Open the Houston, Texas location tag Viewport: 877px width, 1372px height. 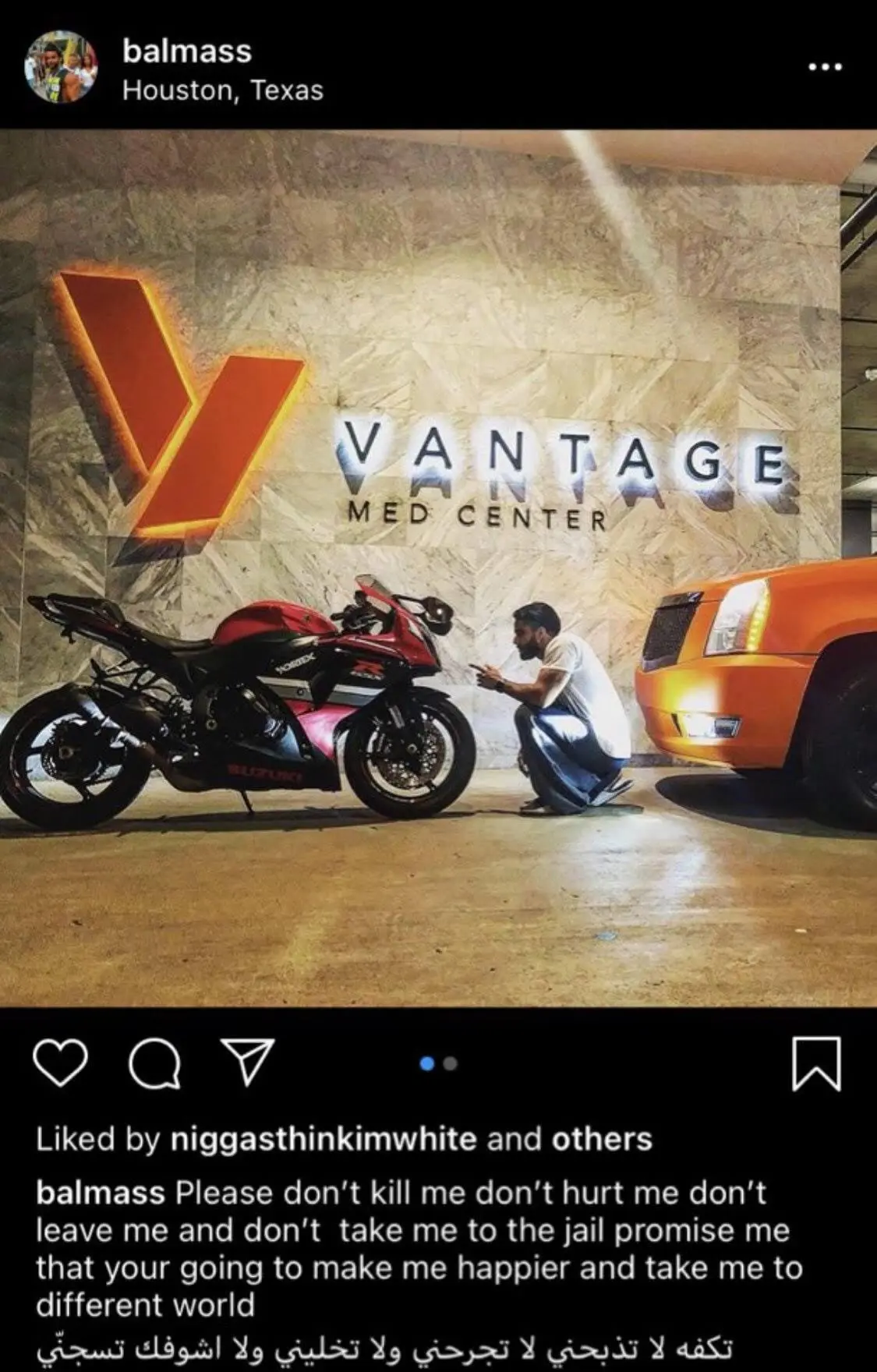tap(222, 90)
